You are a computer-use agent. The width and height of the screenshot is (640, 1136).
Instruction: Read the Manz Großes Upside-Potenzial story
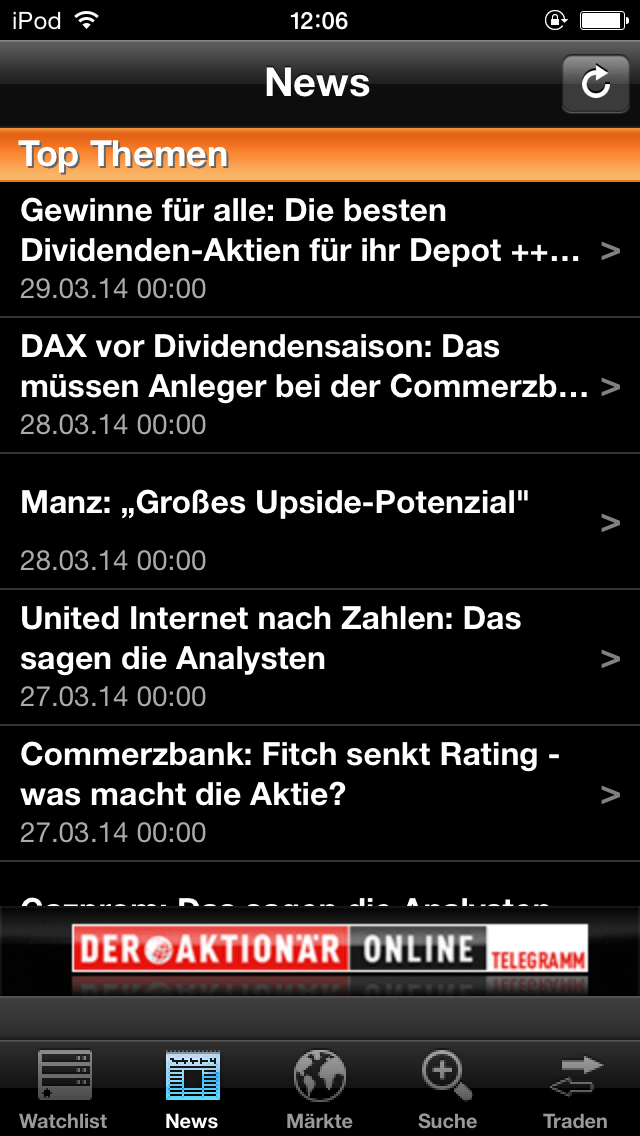320,522
